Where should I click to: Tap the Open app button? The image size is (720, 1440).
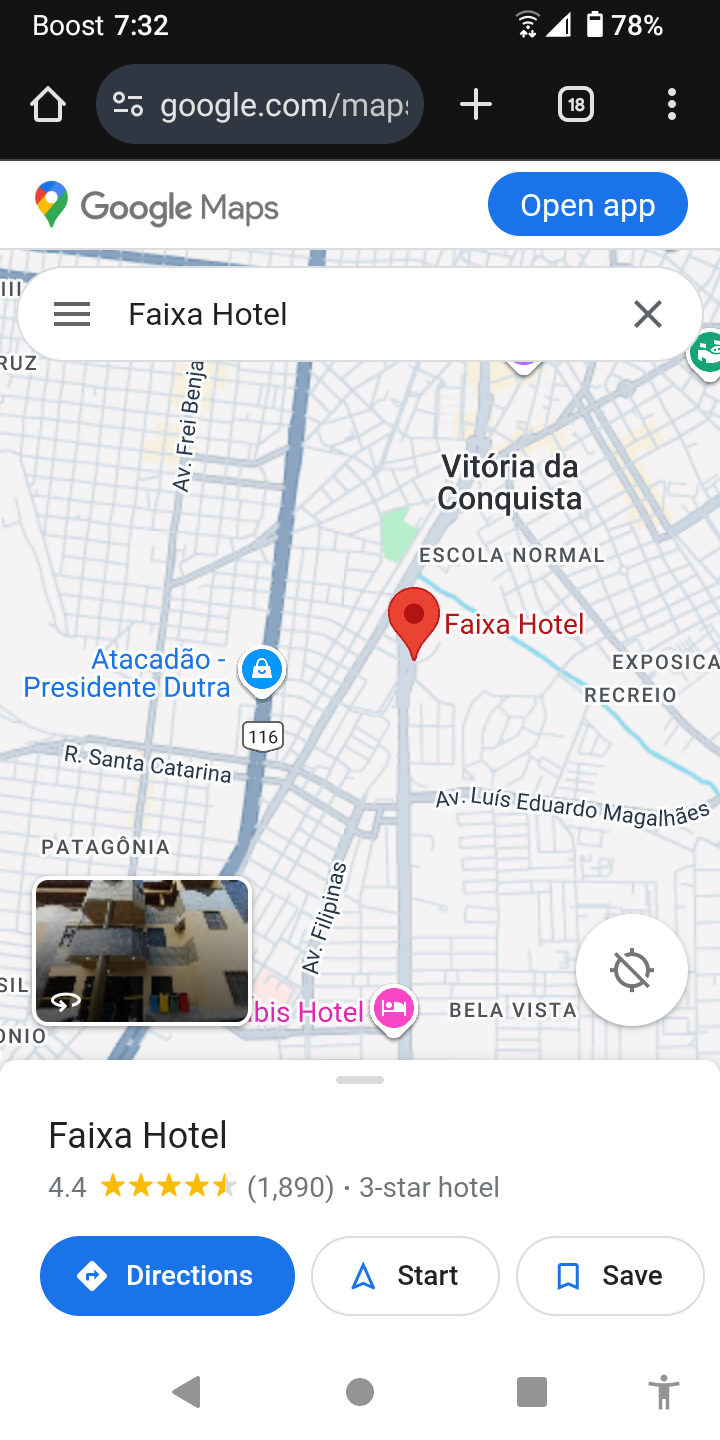587,205
